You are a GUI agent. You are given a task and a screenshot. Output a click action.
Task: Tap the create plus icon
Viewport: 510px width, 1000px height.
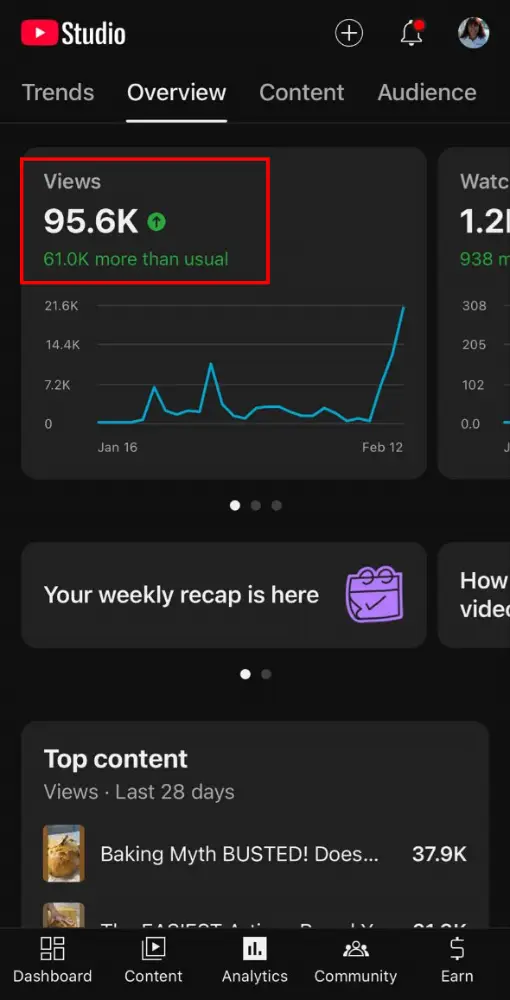tap(349, 33)
